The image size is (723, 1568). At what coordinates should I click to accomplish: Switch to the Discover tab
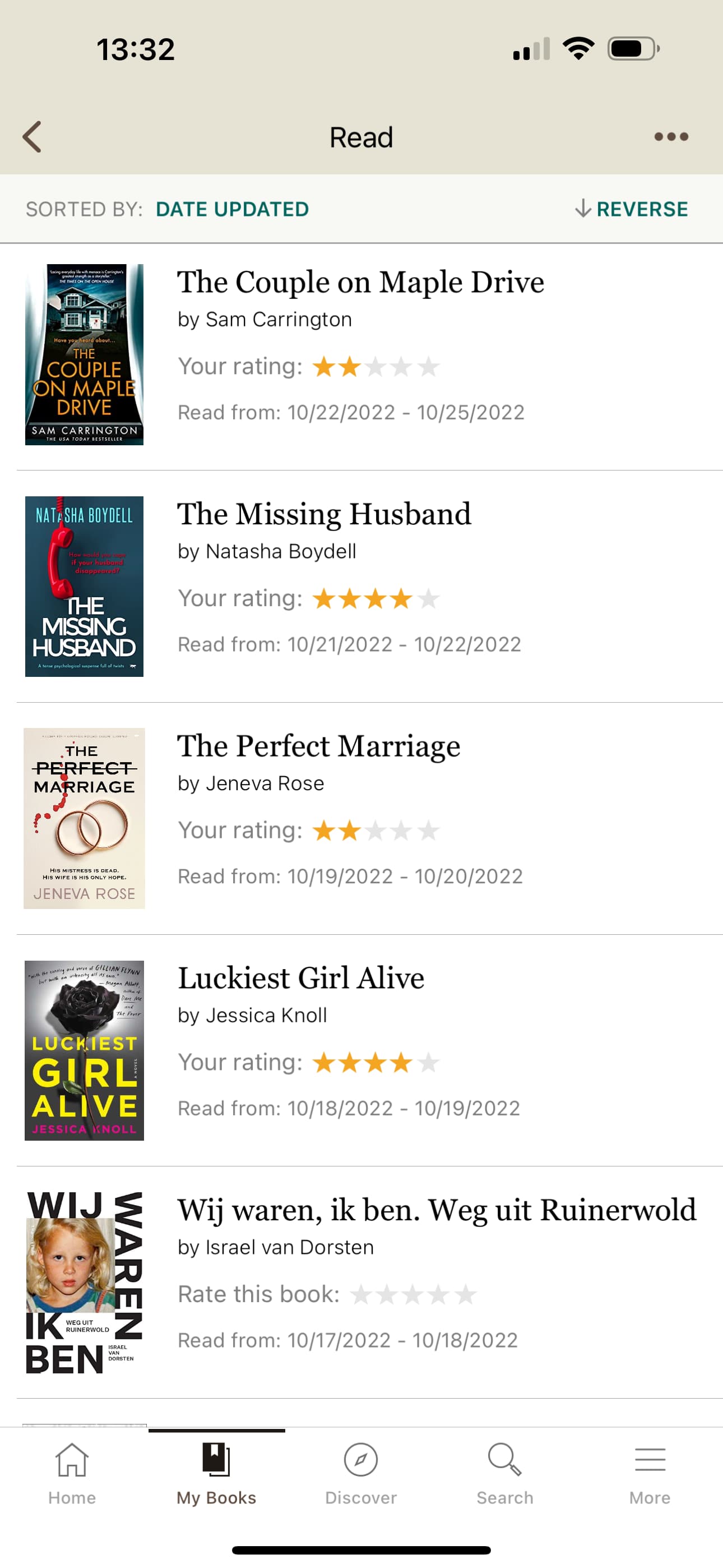[361, 1474]
